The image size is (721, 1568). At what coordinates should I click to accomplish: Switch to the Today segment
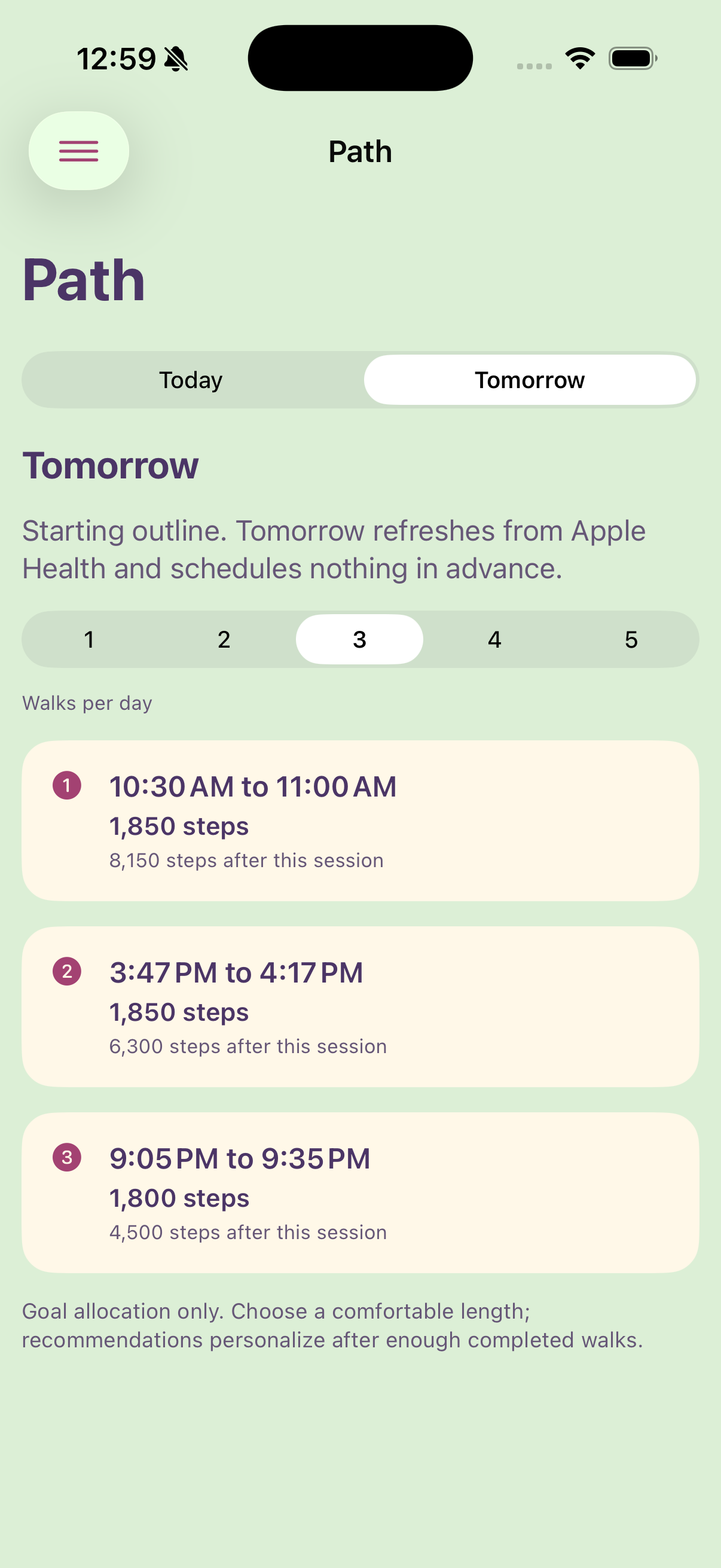tap(192, 380)
